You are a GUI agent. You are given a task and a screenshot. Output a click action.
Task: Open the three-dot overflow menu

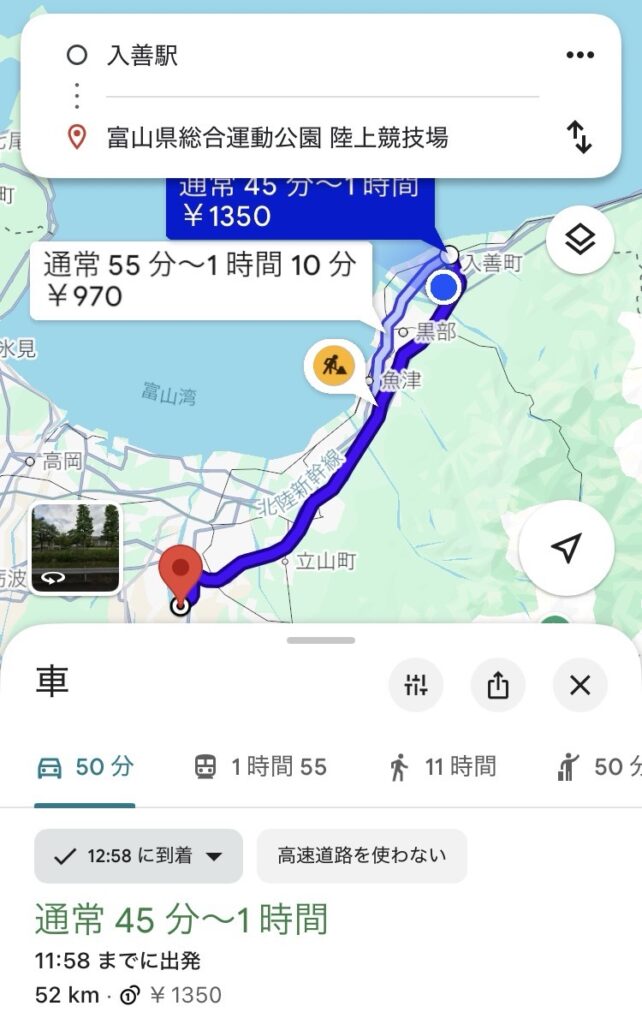click(580, 56)
